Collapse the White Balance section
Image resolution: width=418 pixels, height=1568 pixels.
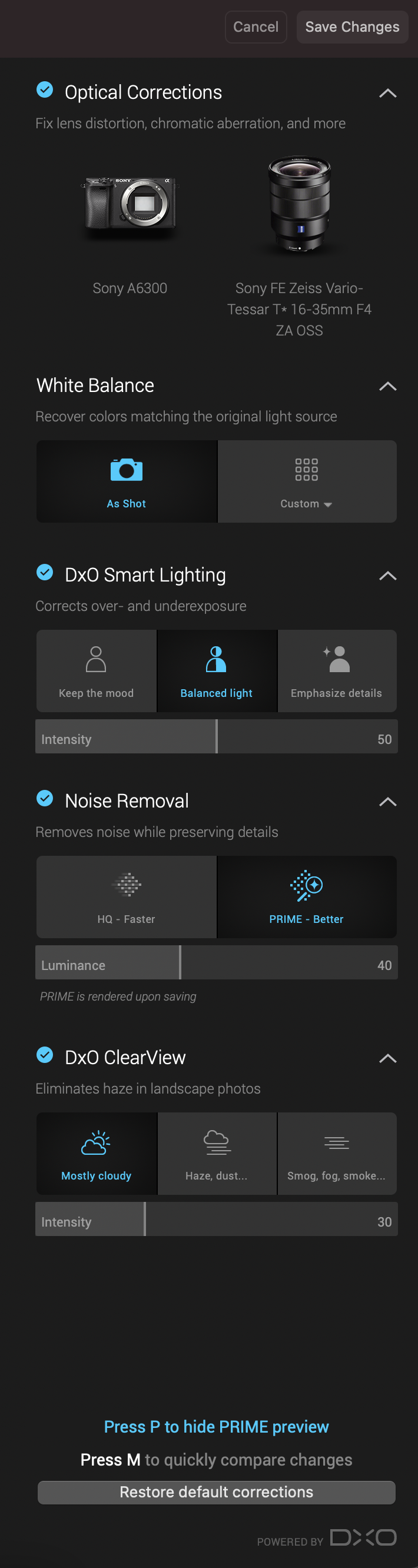387,386
